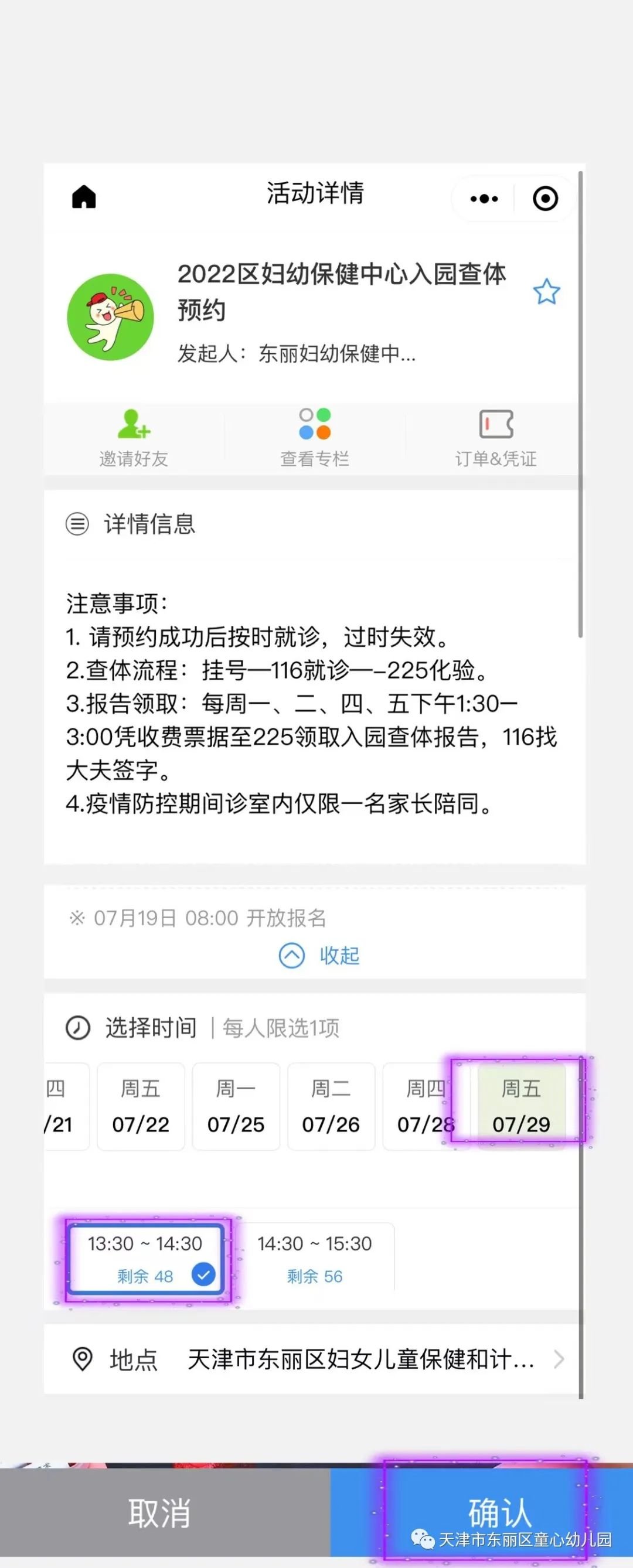Collapse details with 收起
The width and height of the screenshot is (633, 1568).
pos(319,955)
